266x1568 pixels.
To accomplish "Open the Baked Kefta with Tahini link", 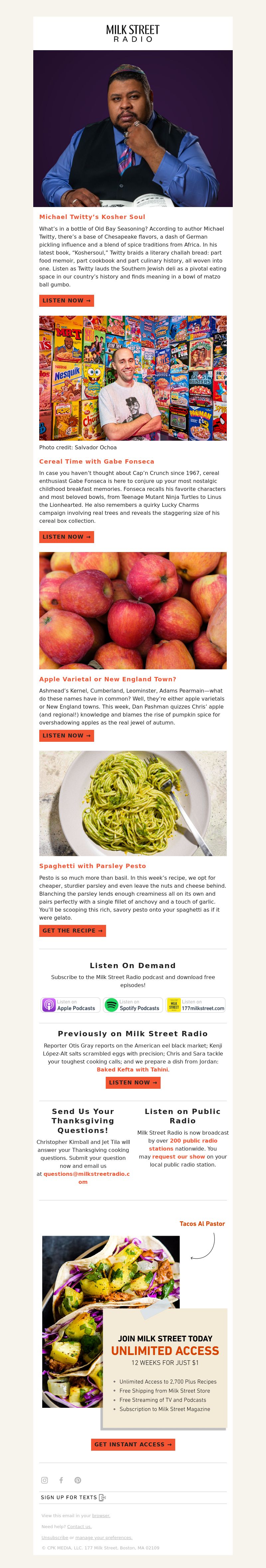I will [133, 1069].
